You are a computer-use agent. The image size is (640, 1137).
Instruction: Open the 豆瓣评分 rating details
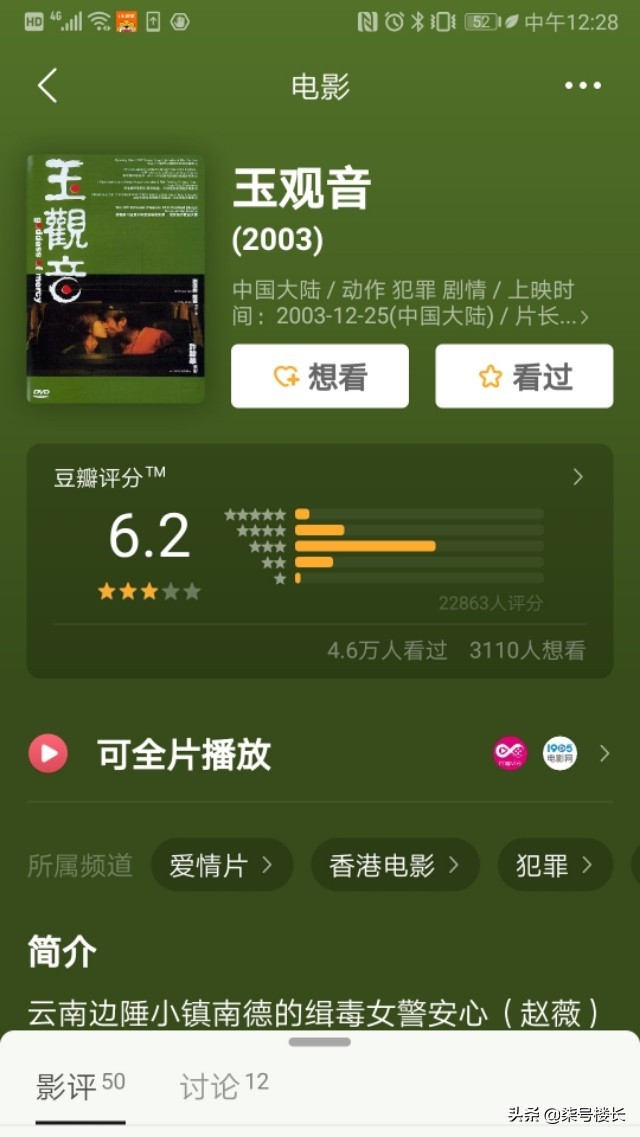click(x=577, y=477)
